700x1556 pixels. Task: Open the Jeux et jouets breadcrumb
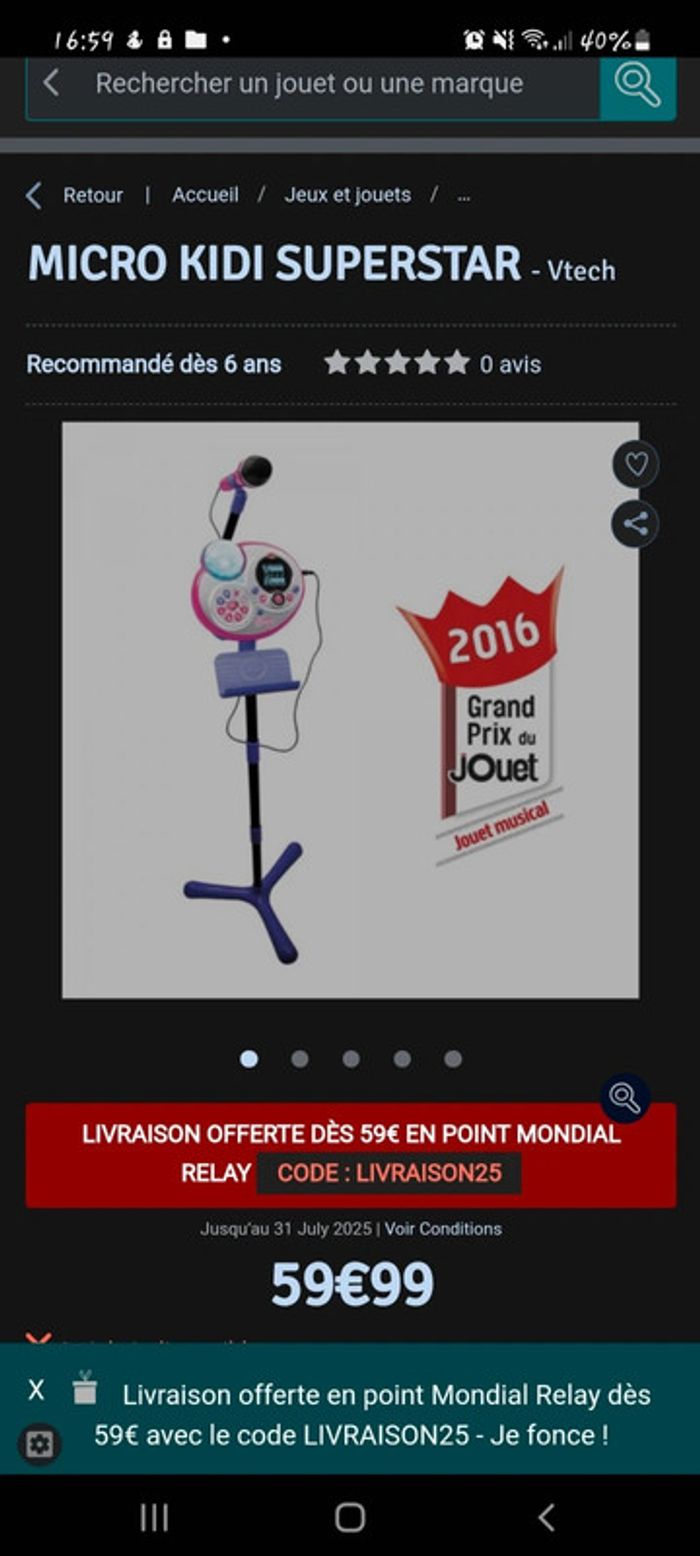pyautogui.click(x=347, y=195)
